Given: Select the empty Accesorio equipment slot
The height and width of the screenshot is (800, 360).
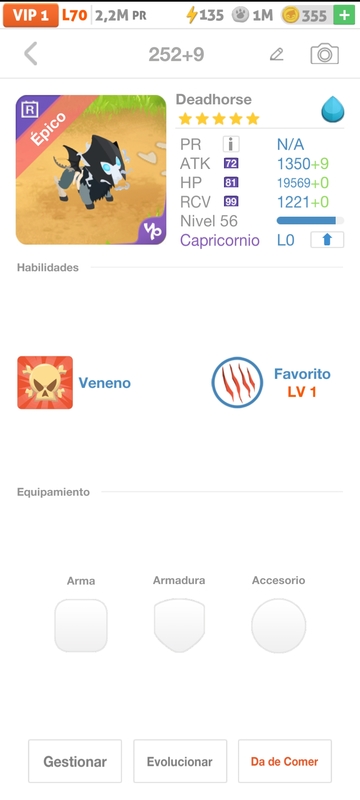Looking at the screenshot, I should [278, 626].
